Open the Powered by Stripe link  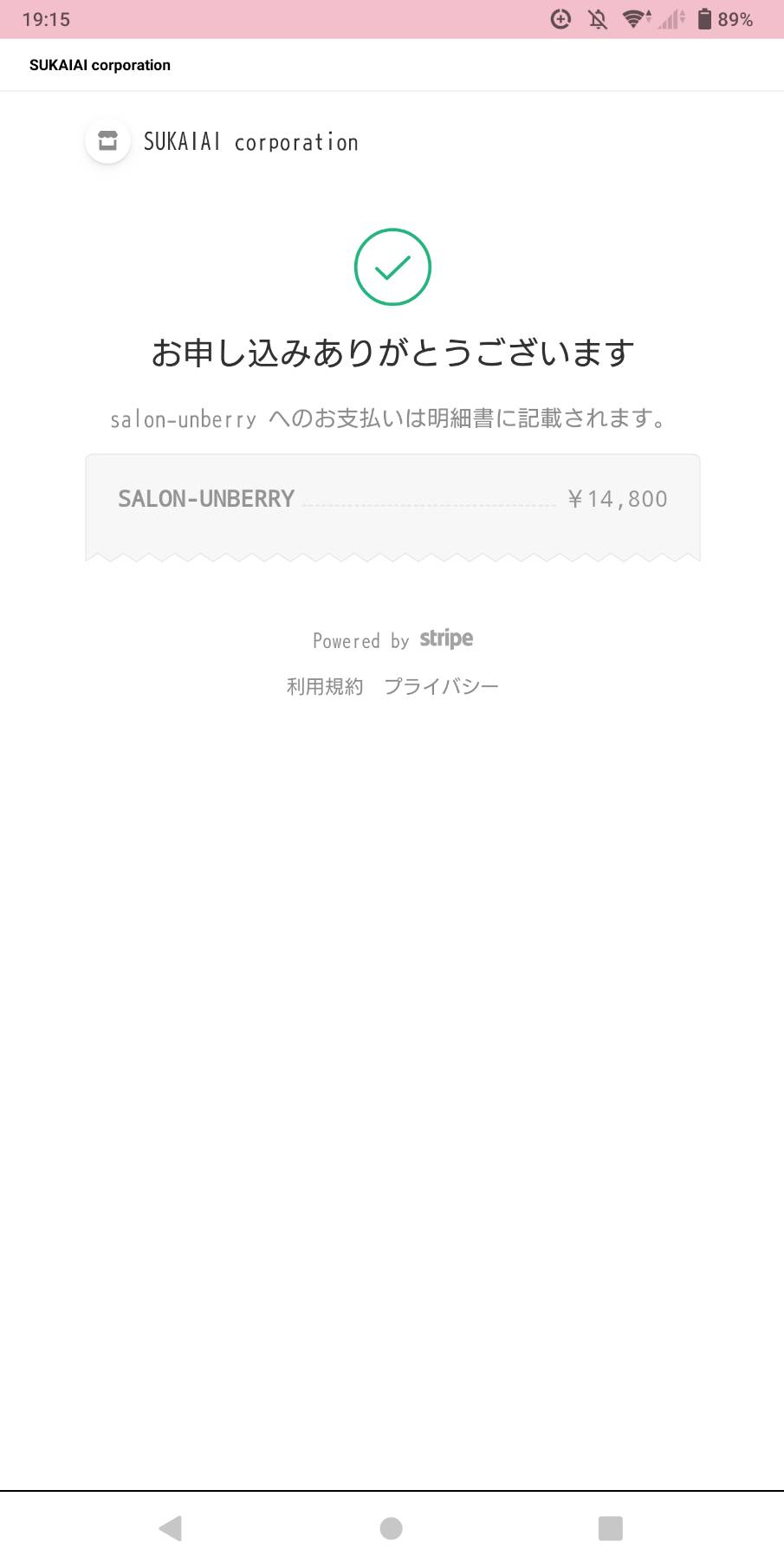(x=392, y=640)
